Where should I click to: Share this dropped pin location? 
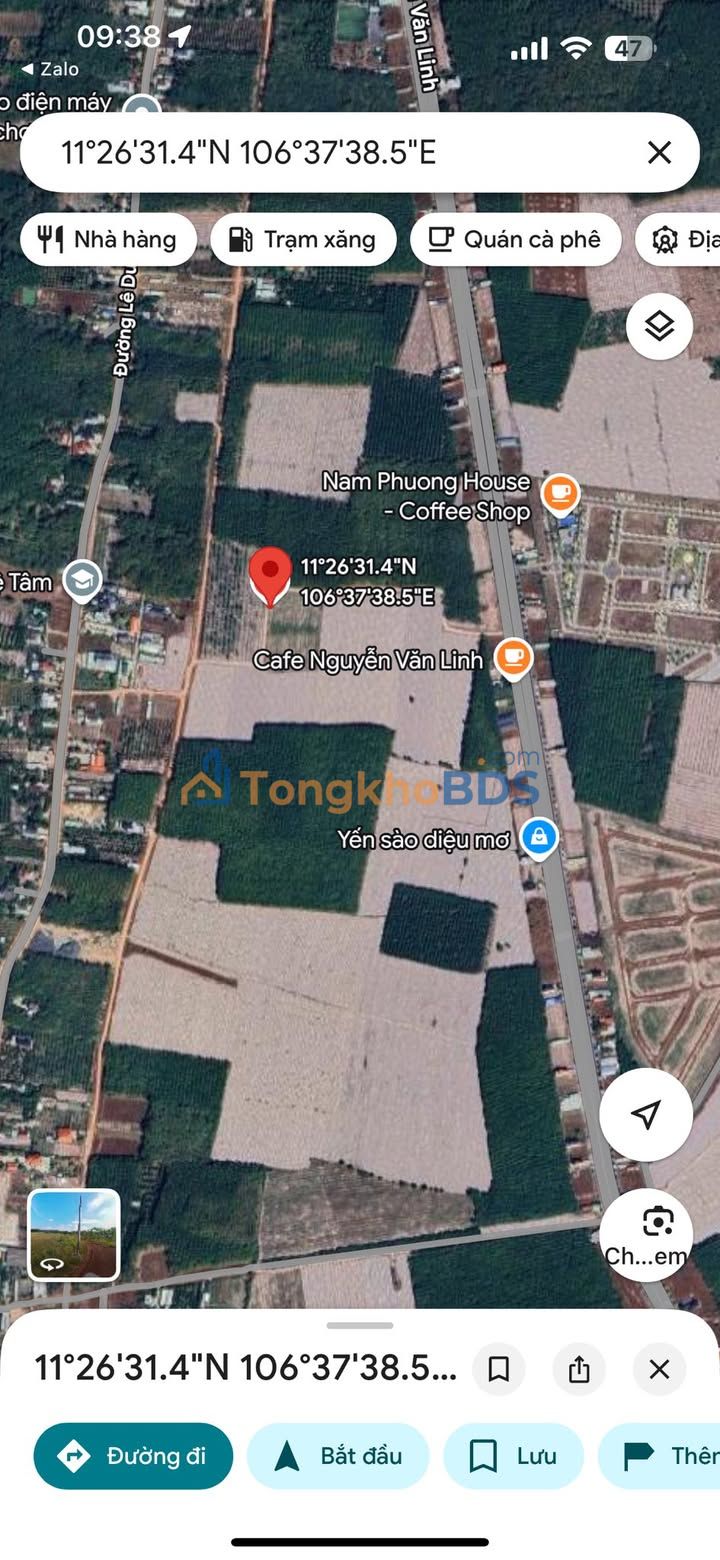click(579, 1369)
